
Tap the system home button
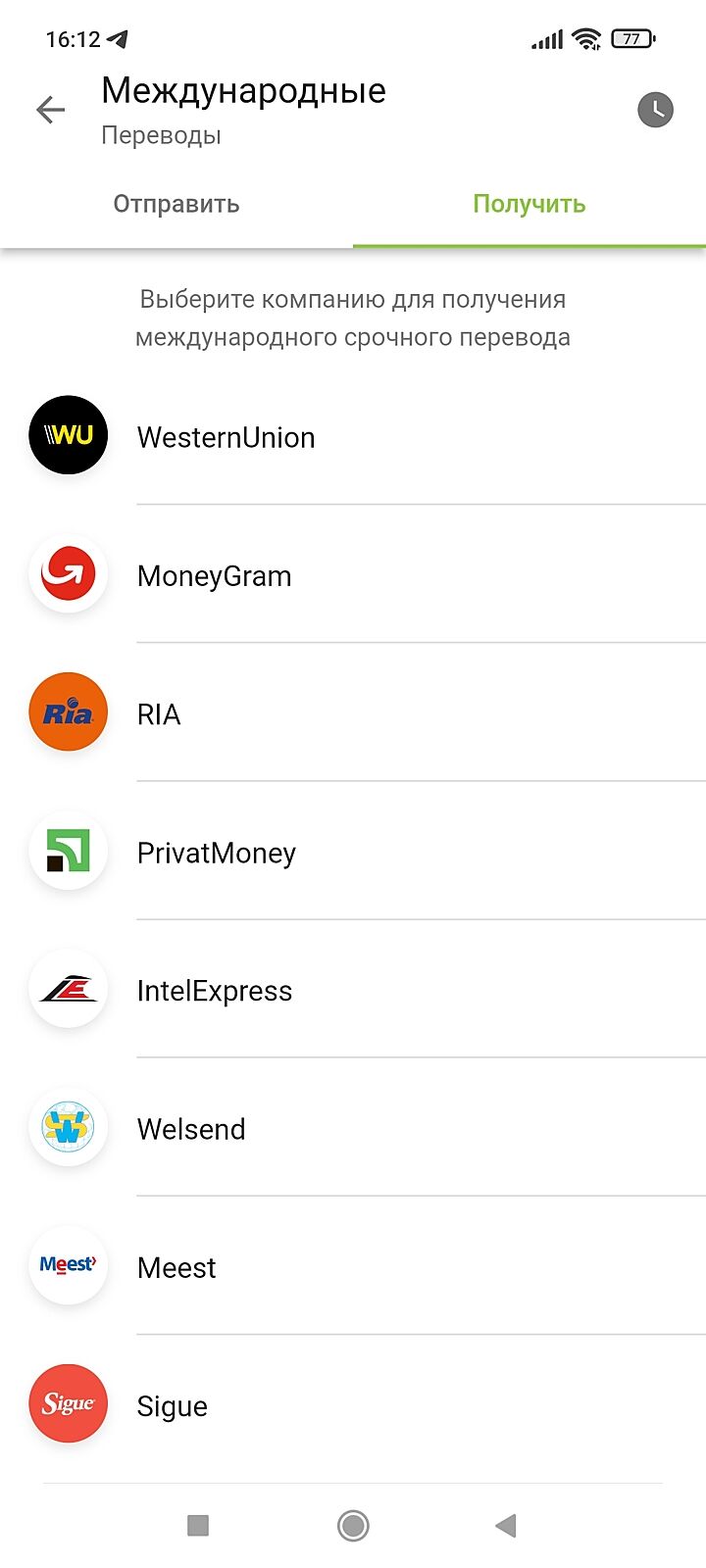tap(353, 1525)
